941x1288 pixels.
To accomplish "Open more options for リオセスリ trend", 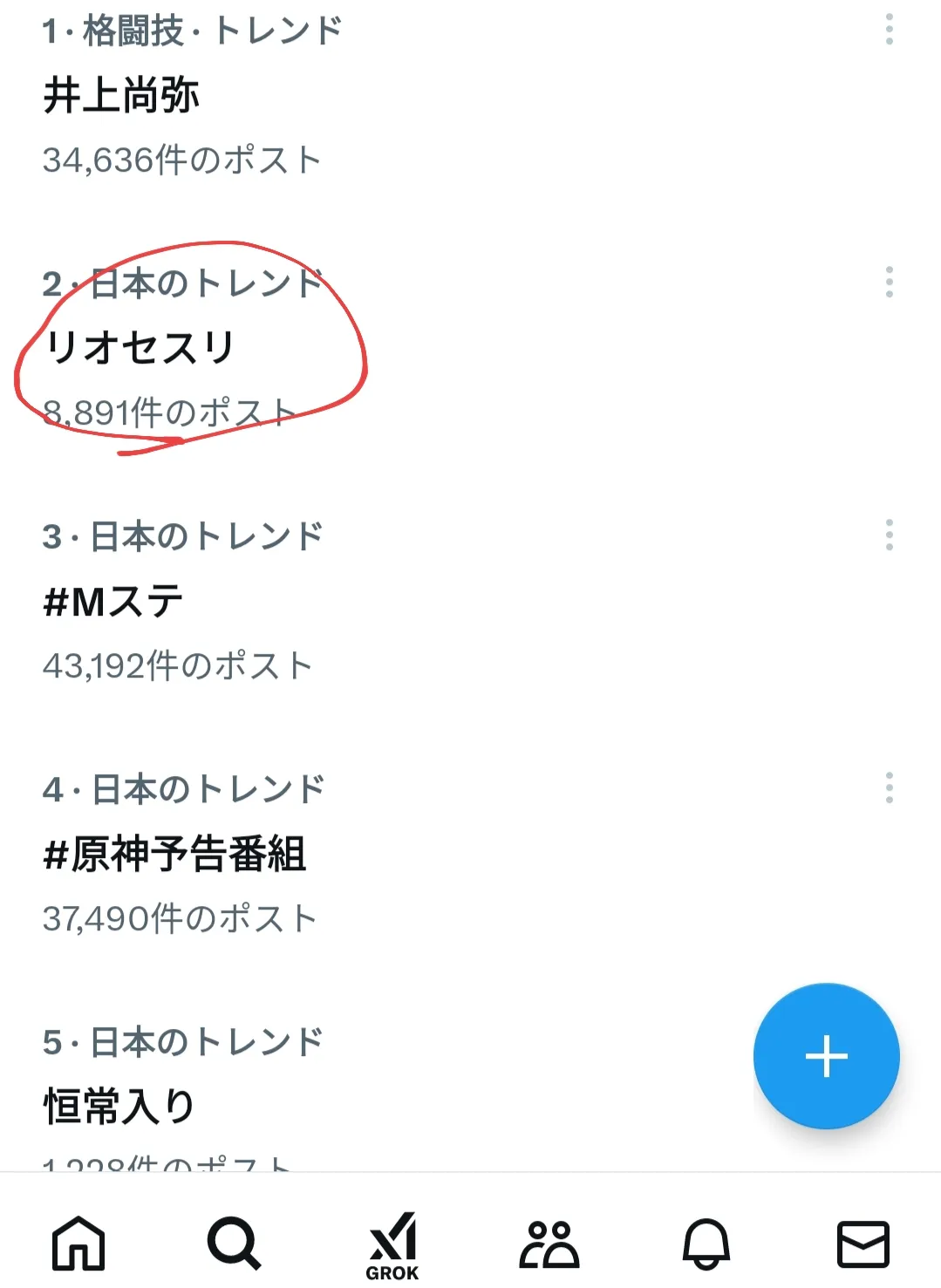I will point(889,283).
